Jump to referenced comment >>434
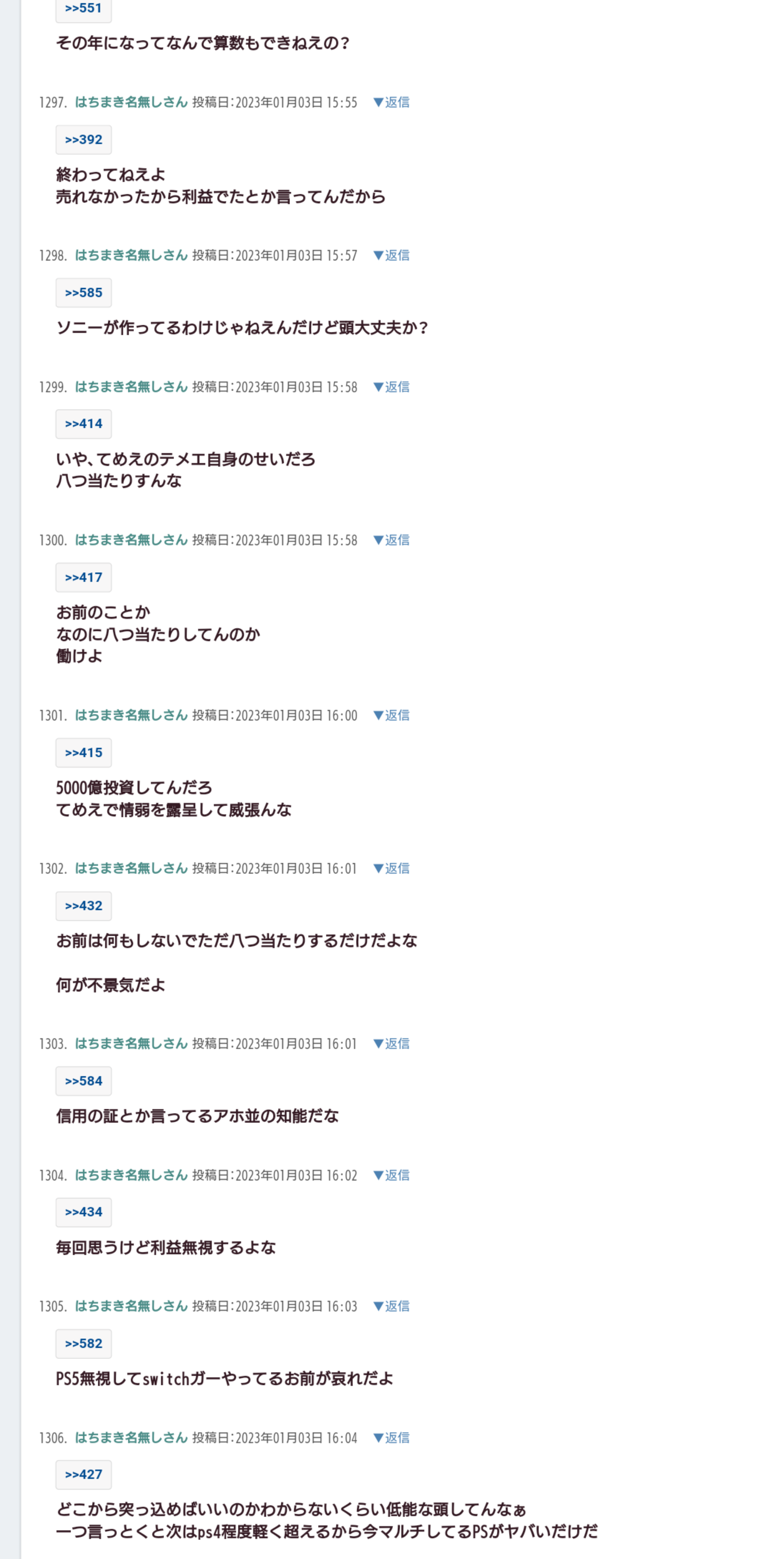 click(83, 1212)
